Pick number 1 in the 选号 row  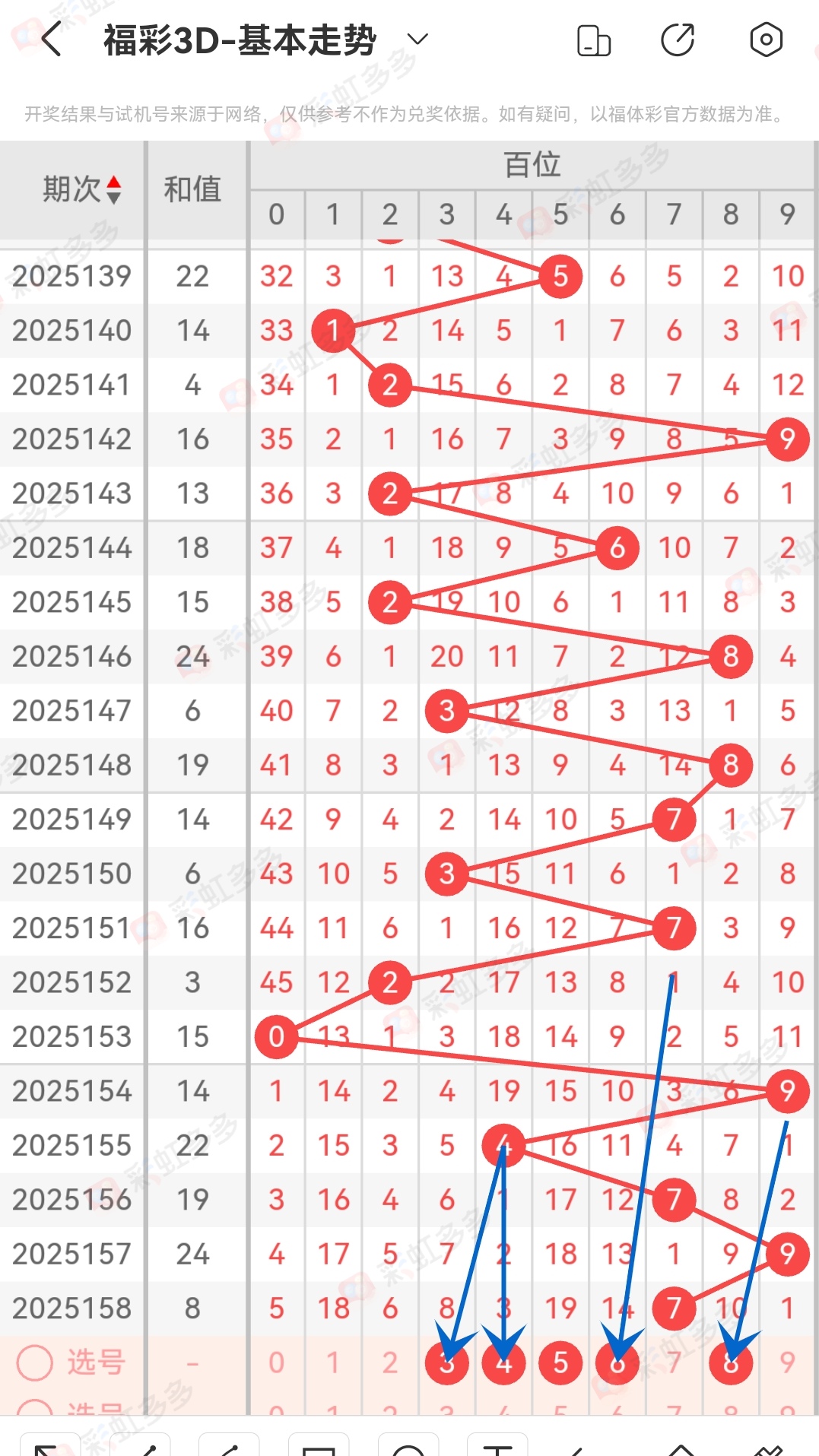[x=333, y=1362]
